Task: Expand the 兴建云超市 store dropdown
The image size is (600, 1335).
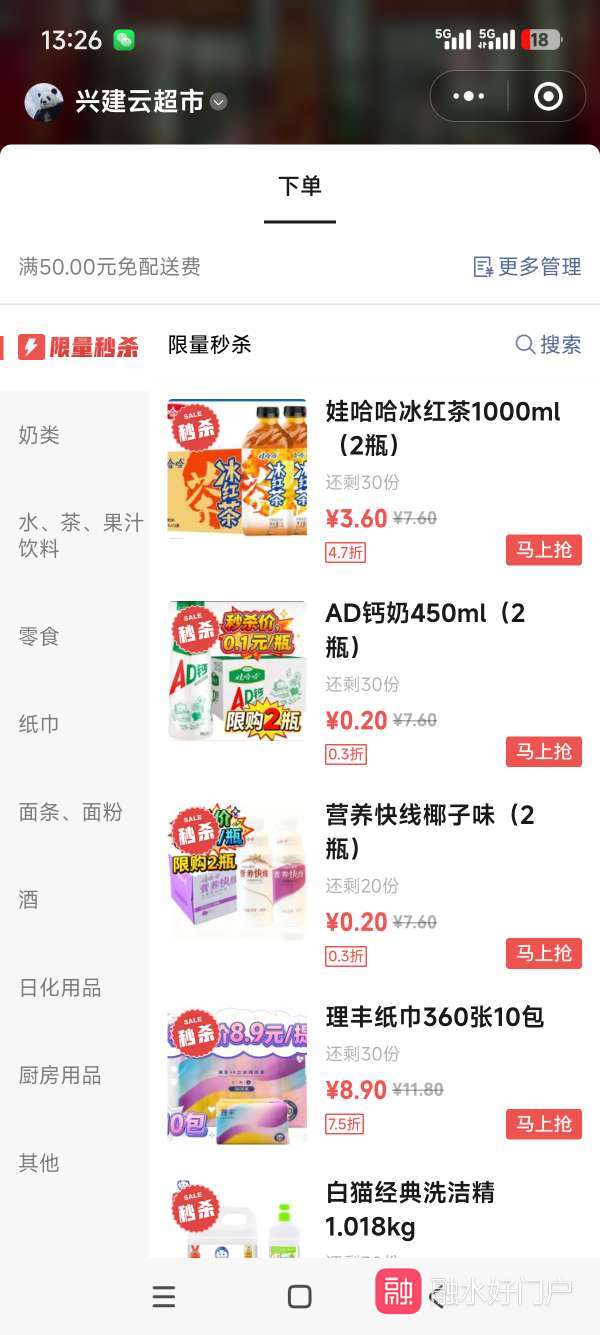Action: [x=219, y=102]
